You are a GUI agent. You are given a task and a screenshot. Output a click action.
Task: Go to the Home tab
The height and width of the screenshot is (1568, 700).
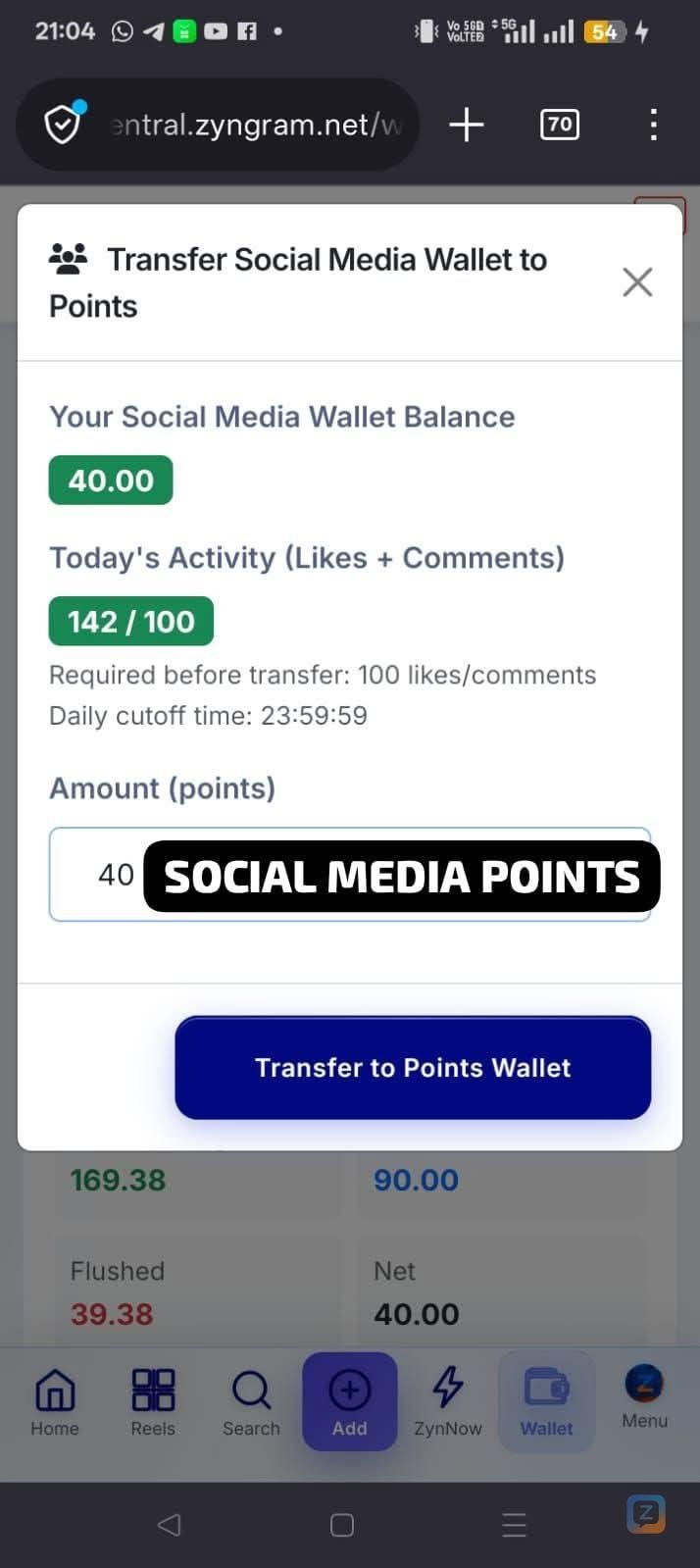pyautogui.click(x=55, y=1402)
